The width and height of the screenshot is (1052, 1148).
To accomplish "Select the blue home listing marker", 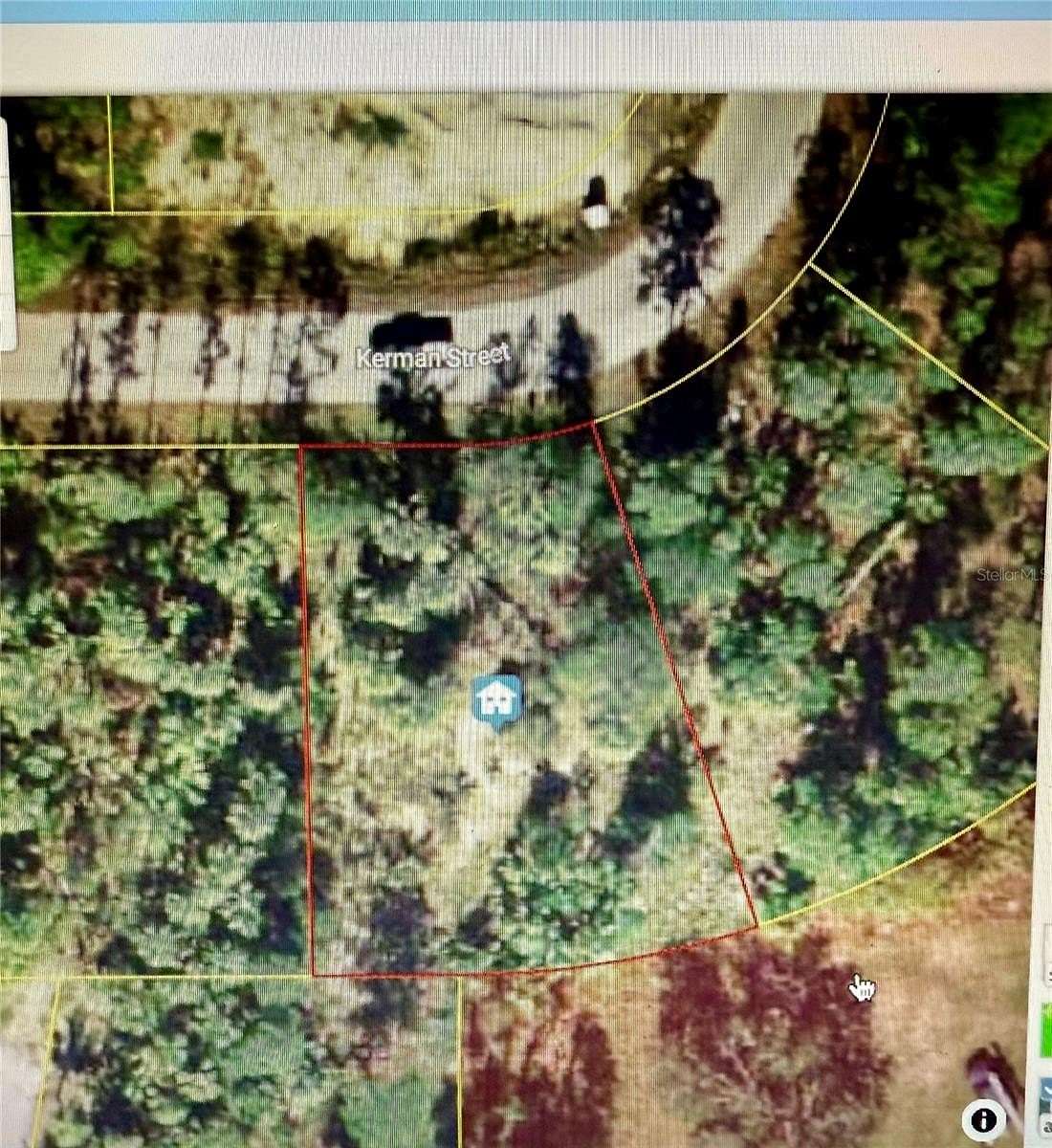I will point(497,698).
